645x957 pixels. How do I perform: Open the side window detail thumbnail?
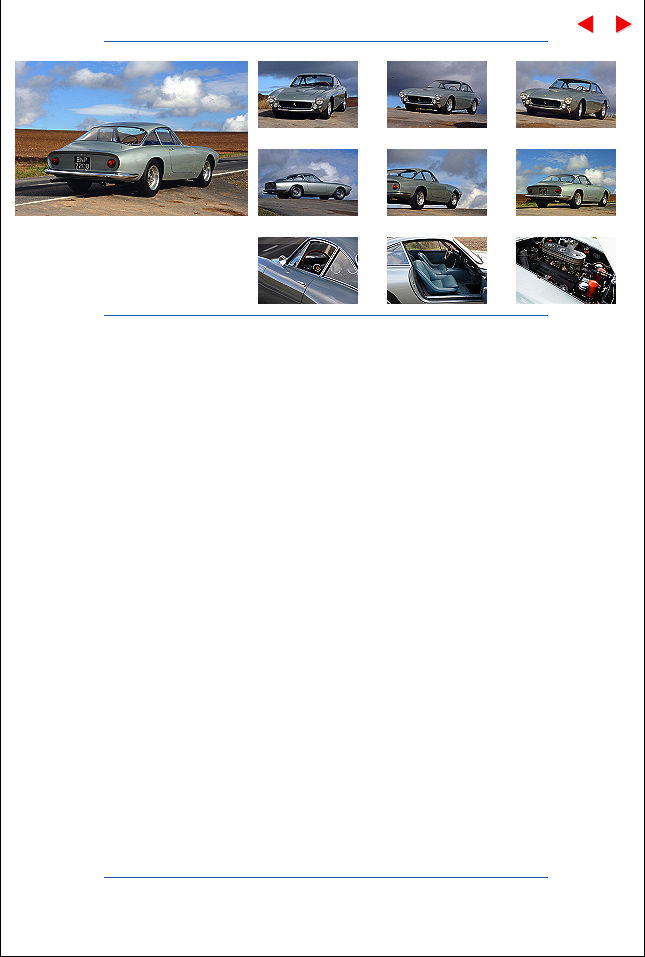[308, 270]
